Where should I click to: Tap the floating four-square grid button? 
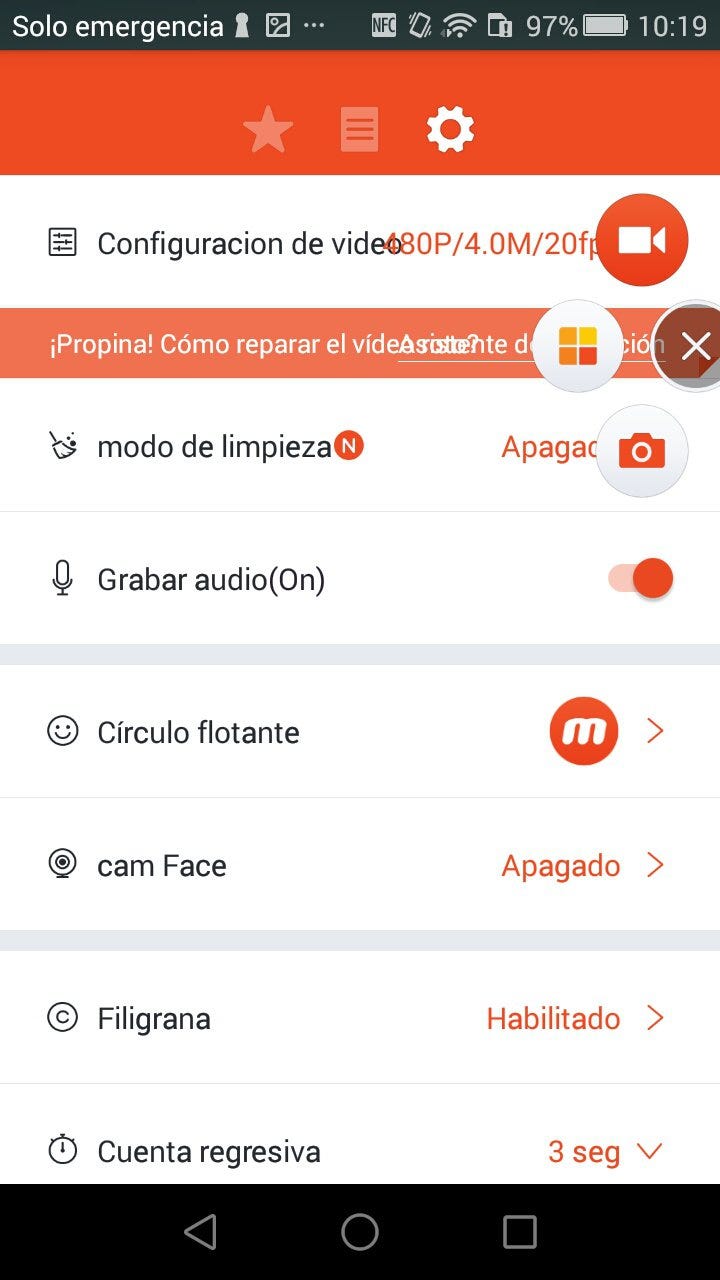578,346
